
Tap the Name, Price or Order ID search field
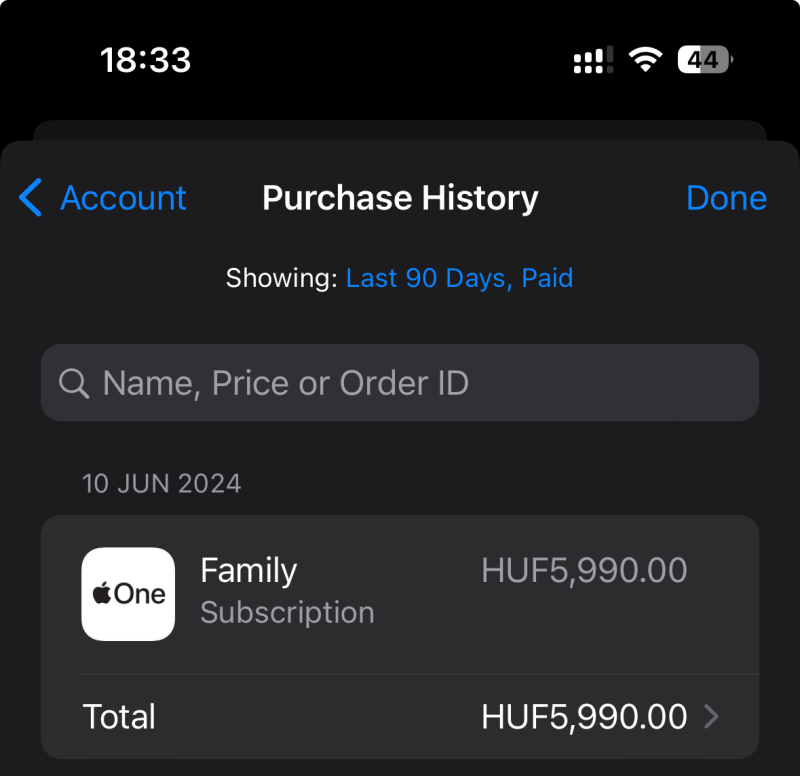pos(400,383)
